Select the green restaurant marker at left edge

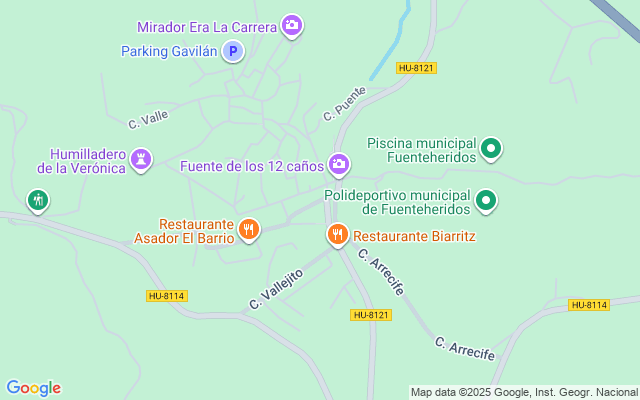[39, 200]
